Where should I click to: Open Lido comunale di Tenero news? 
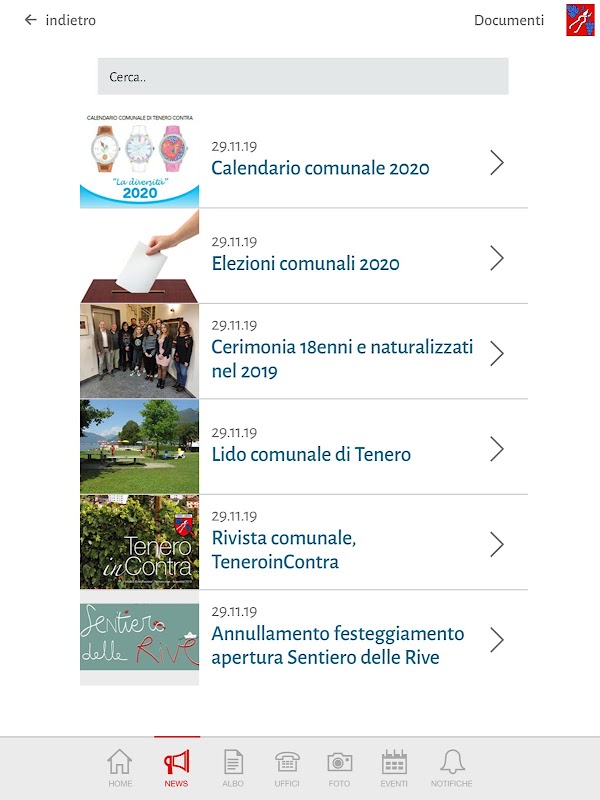304,446
